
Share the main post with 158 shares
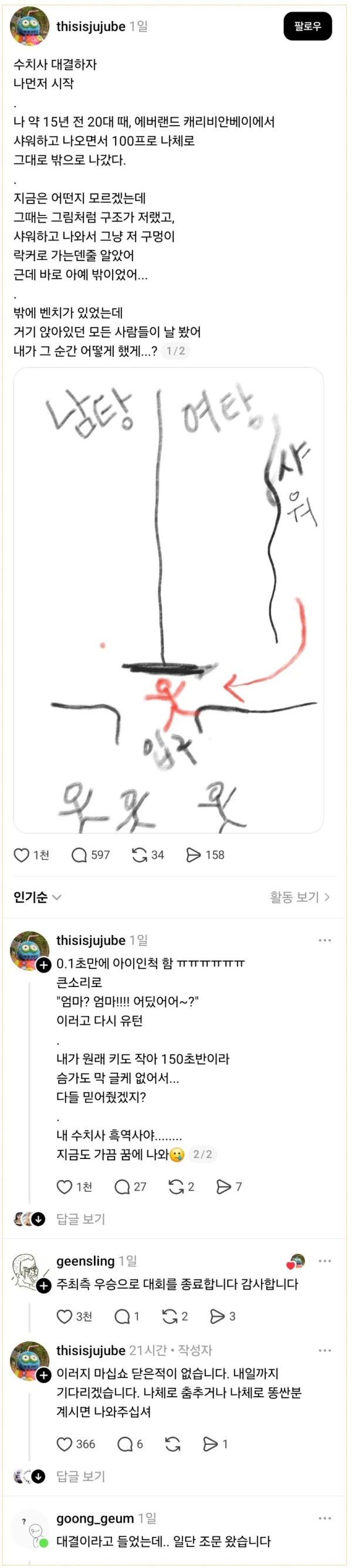[x=194, y=854]
